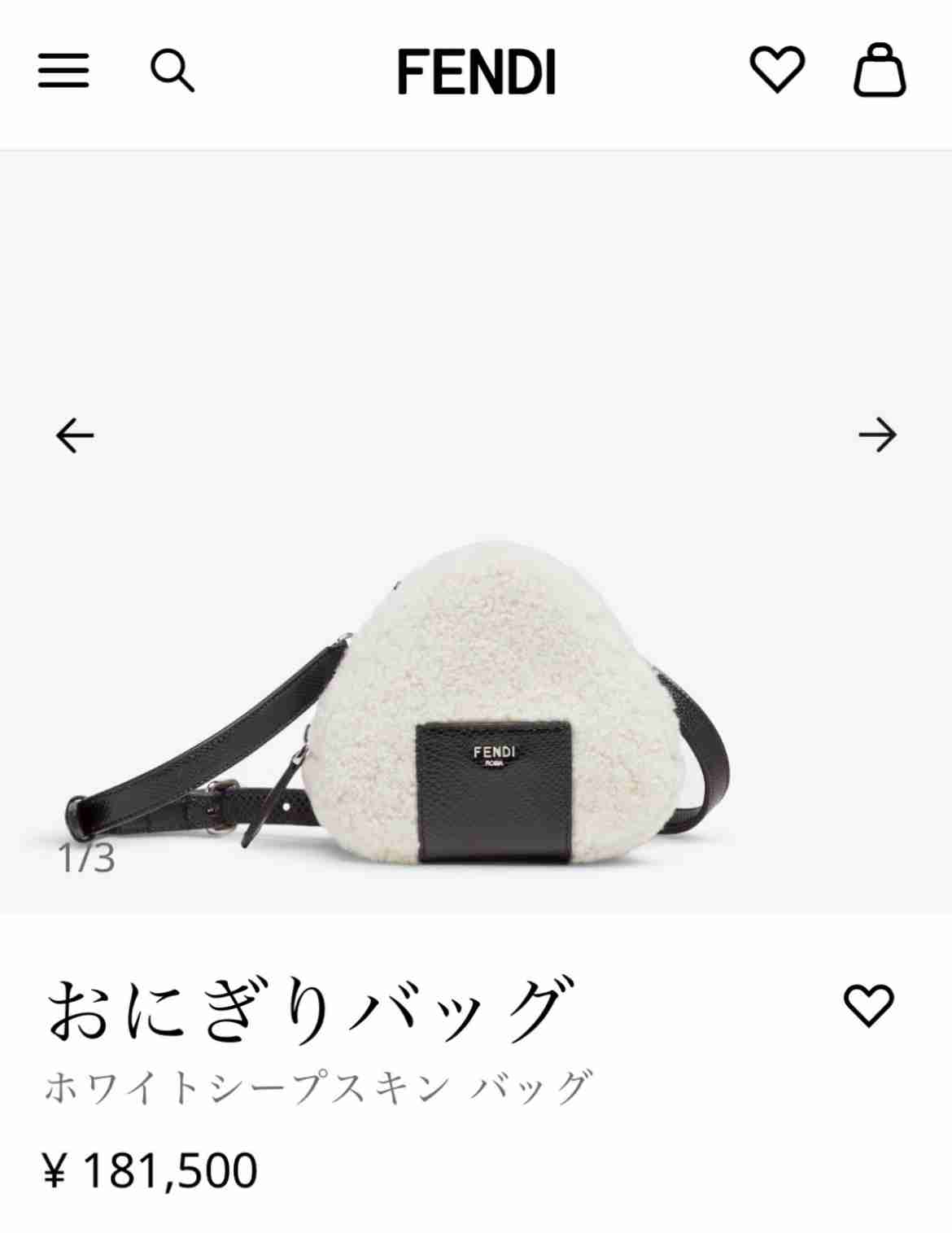Click the 1/3 image counter
Viewport: 952px width, 1233px height.
[88, 859]
